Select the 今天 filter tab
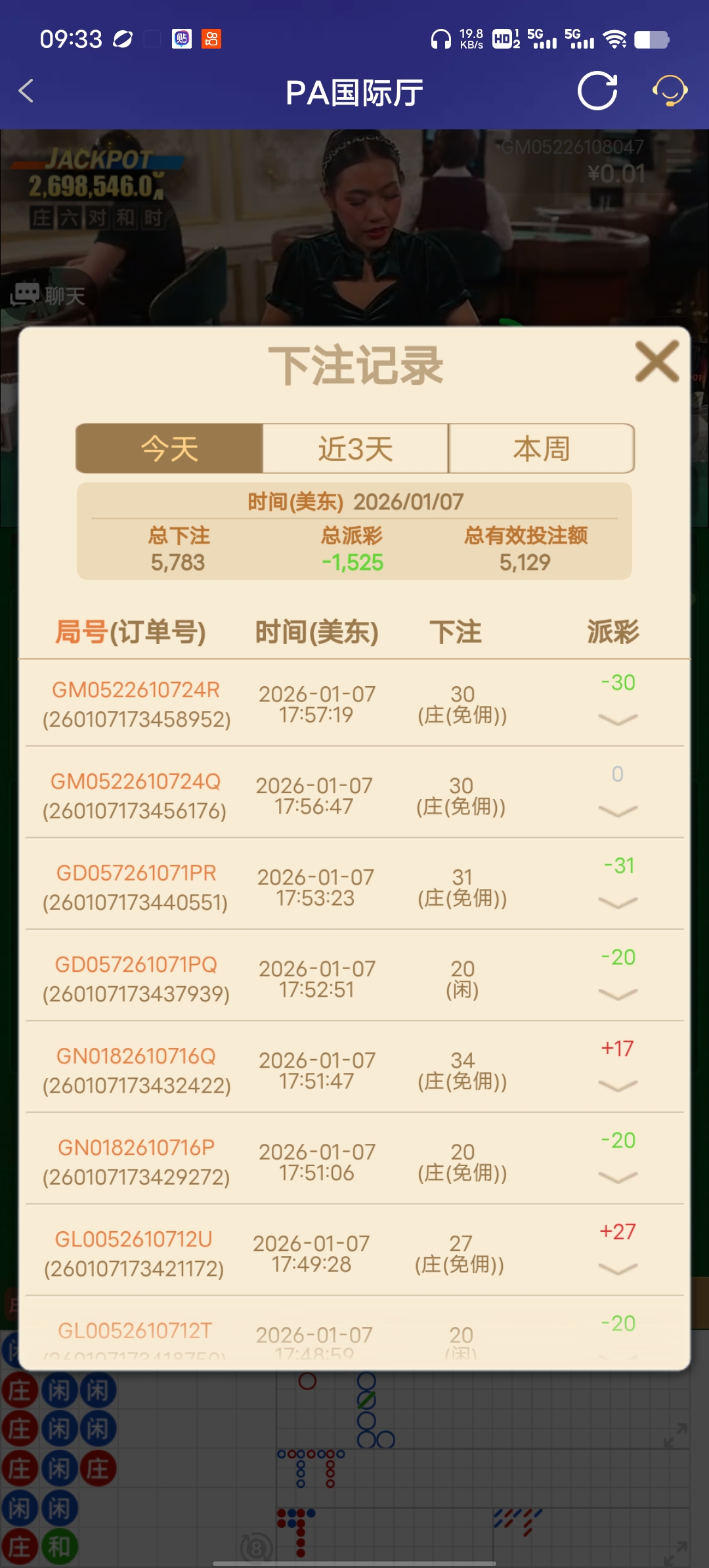The width and height of the screenshot is (709, 1568). pyautogui.click(x=169, y=448)
